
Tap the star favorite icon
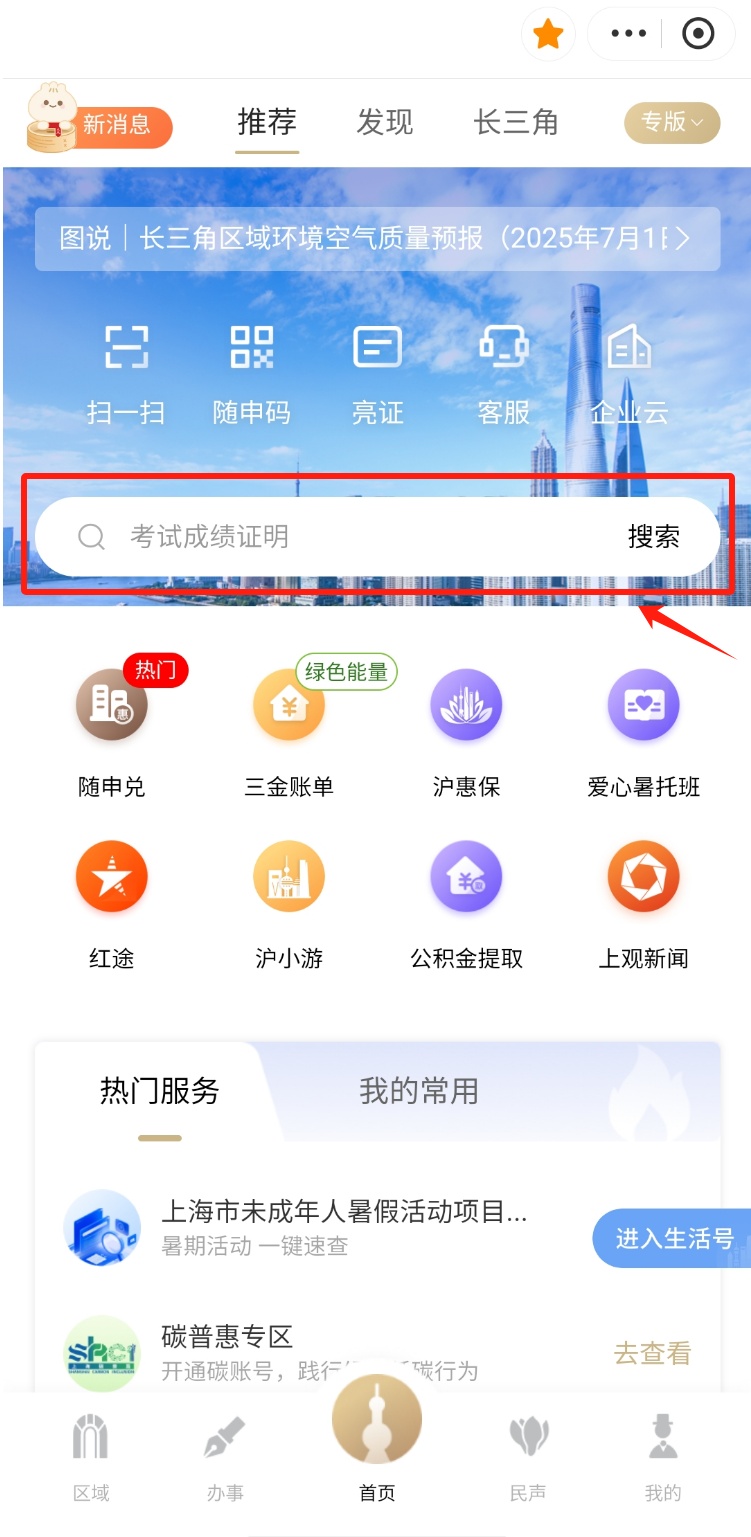pyautogui.click(x=548, y=35)
